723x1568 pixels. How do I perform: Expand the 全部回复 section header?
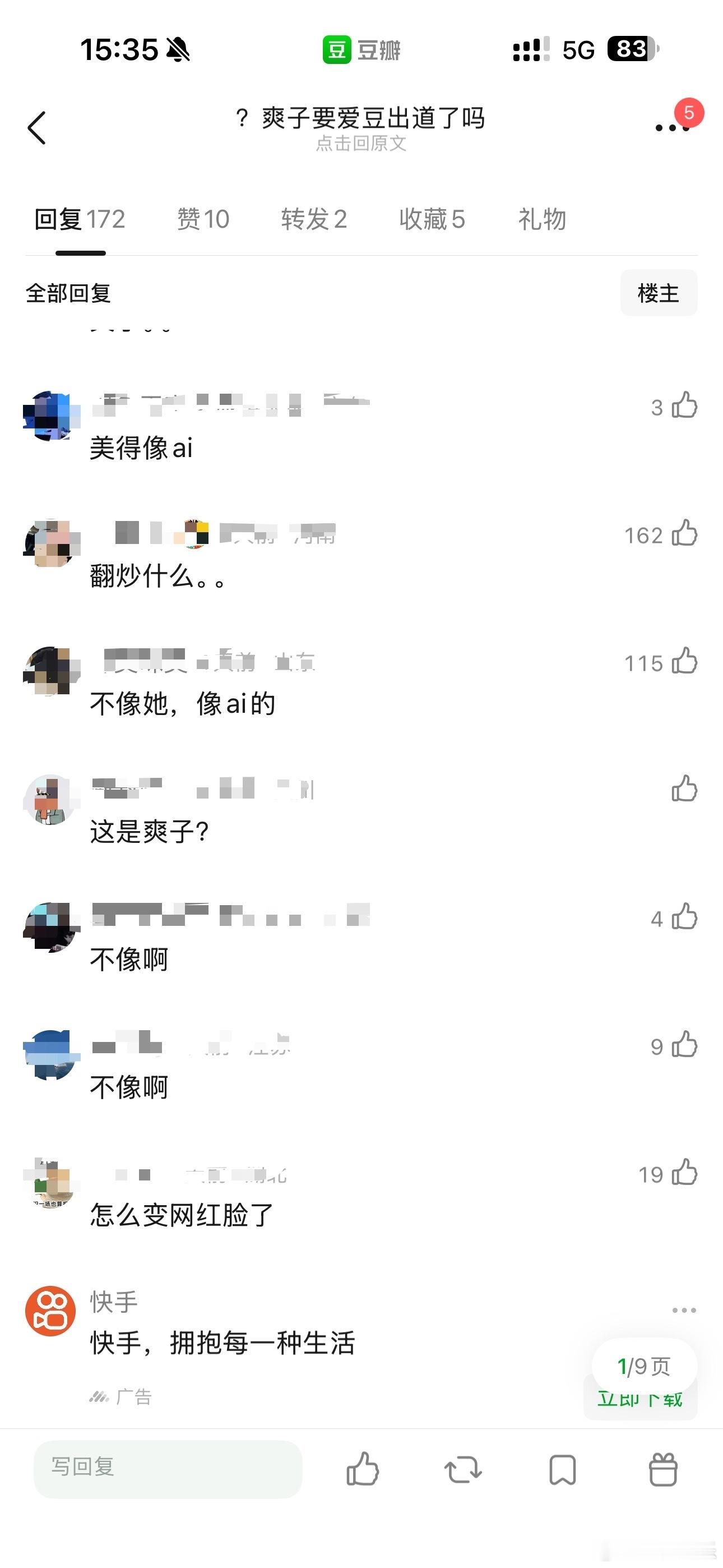(68, 293)
